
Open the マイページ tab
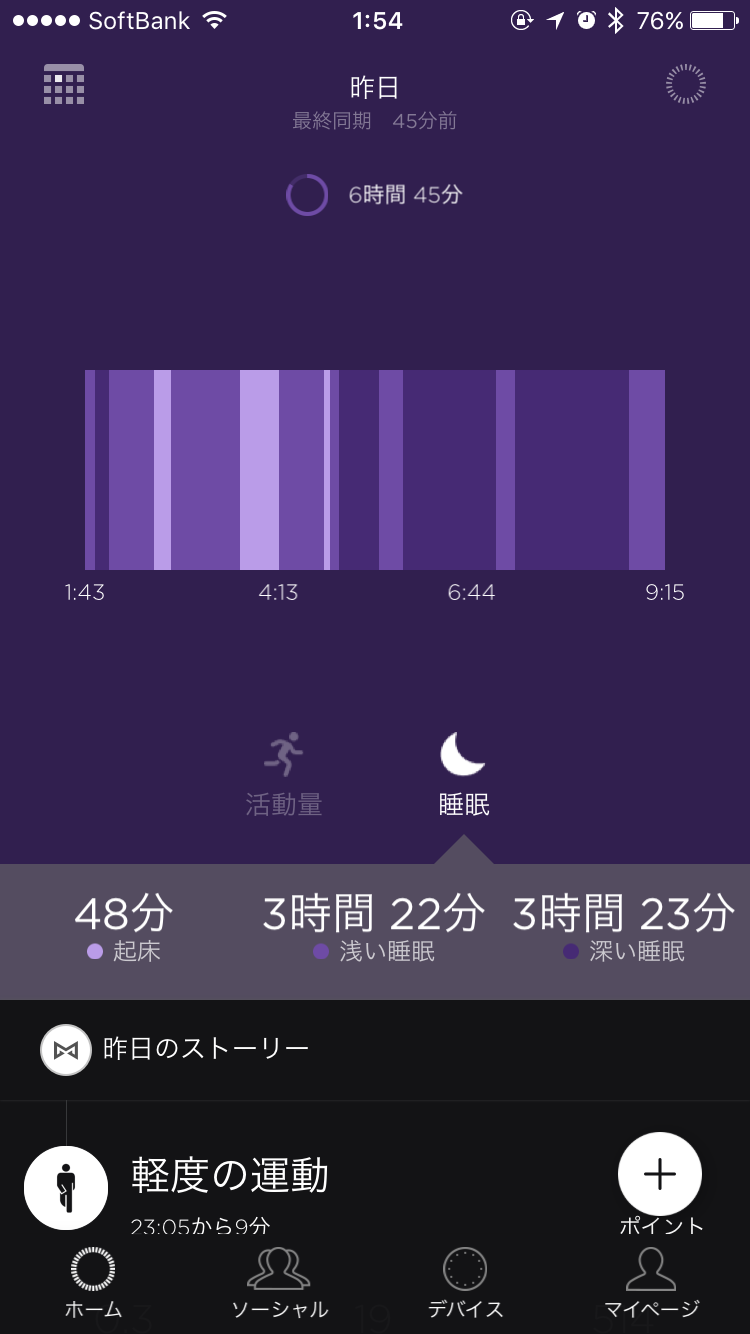[x=651, y=1282]
